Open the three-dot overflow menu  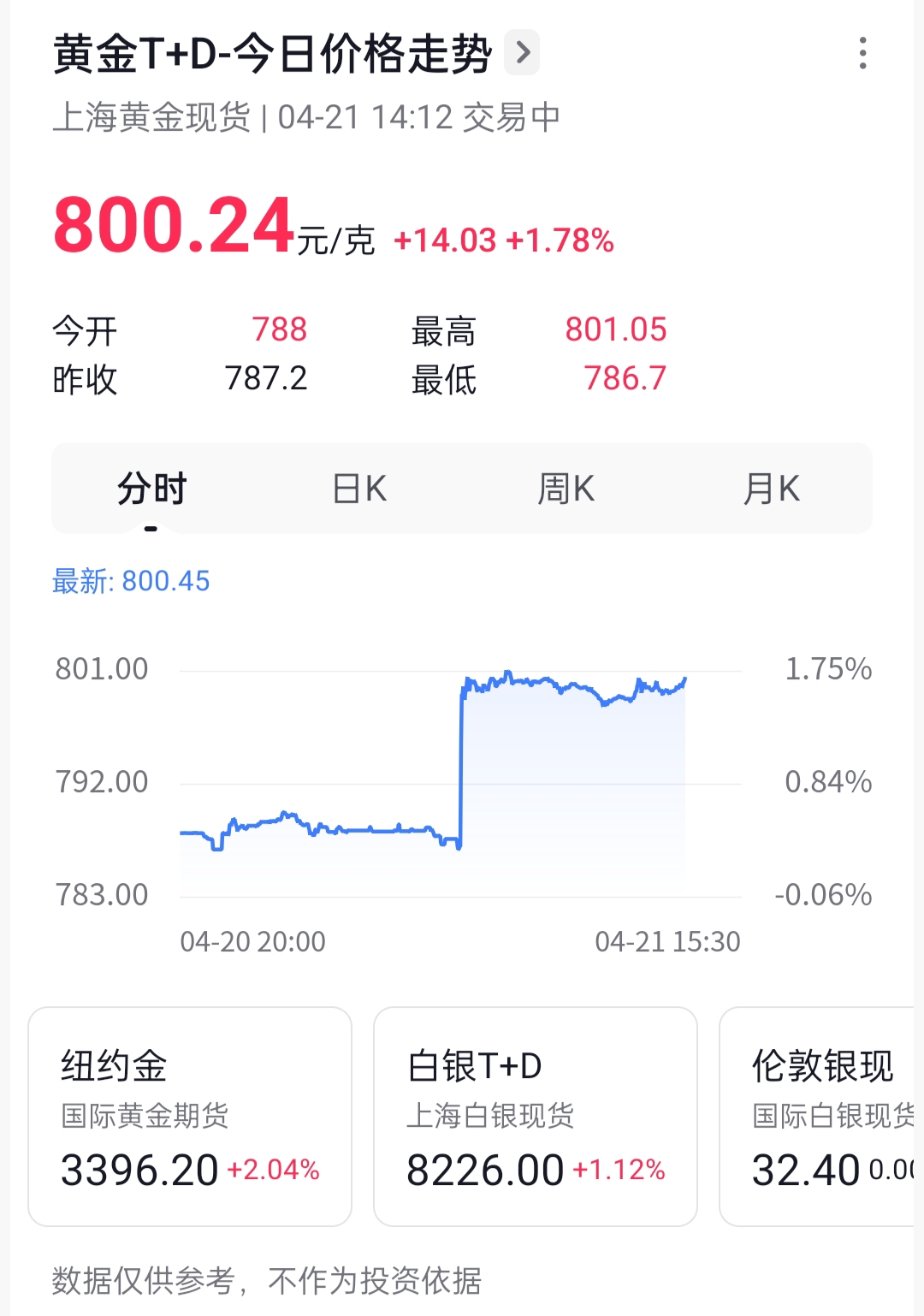[862, 53]
